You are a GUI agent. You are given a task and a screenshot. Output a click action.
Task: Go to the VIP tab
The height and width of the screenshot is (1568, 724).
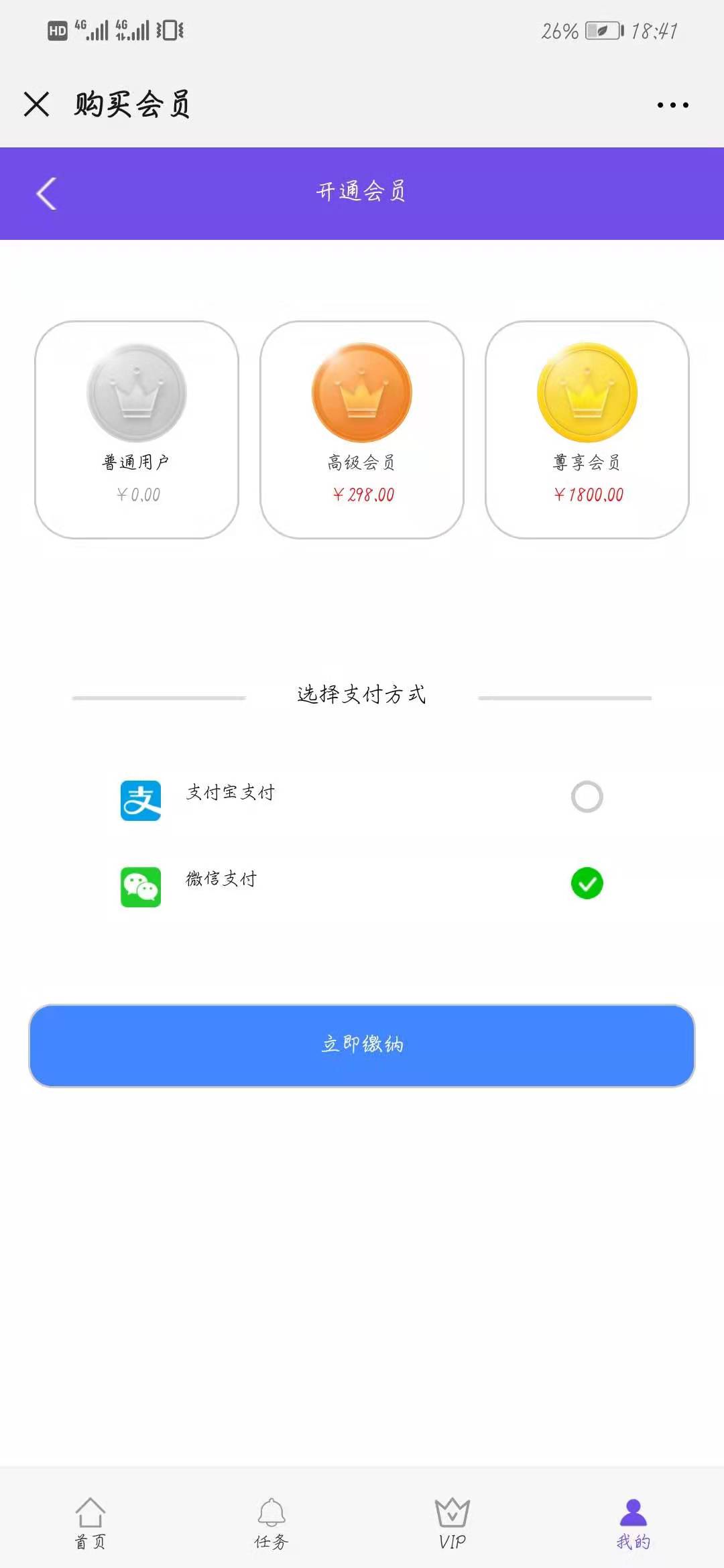click(x=452, y=1522)
